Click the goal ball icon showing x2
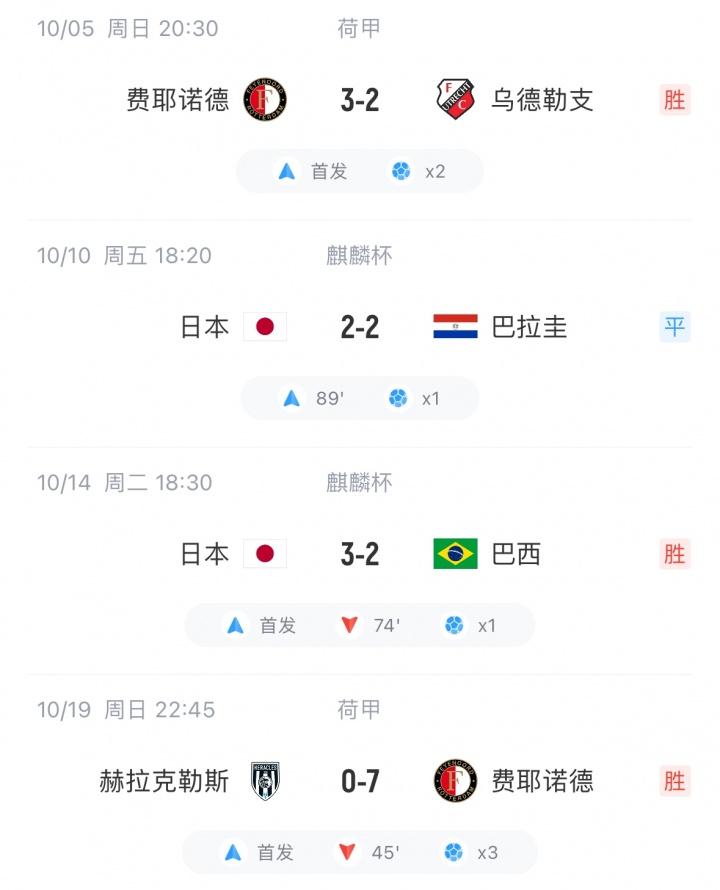This screenshot has width=720, height=890. point(403,171)
